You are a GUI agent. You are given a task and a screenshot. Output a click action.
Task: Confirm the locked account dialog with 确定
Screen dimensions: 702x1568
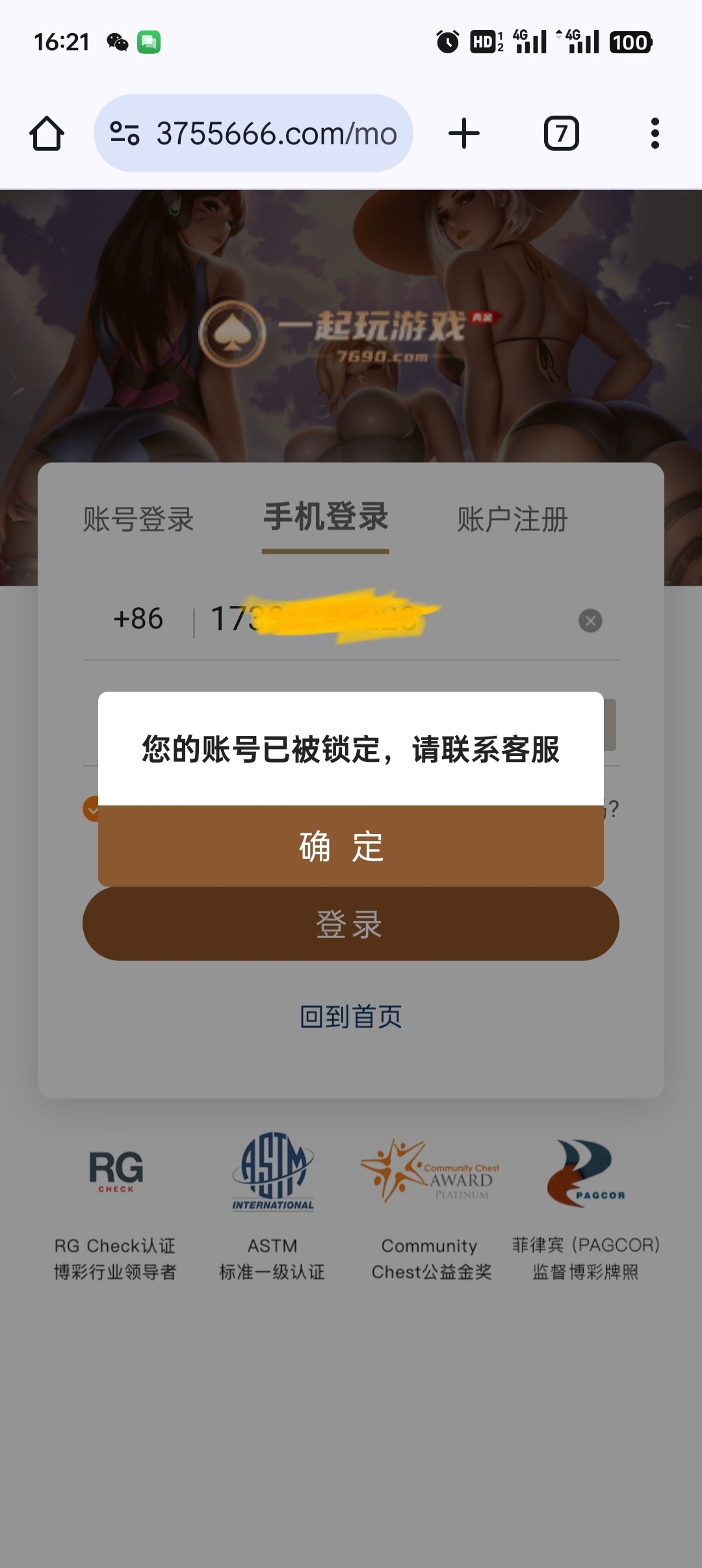coord(351,846)
